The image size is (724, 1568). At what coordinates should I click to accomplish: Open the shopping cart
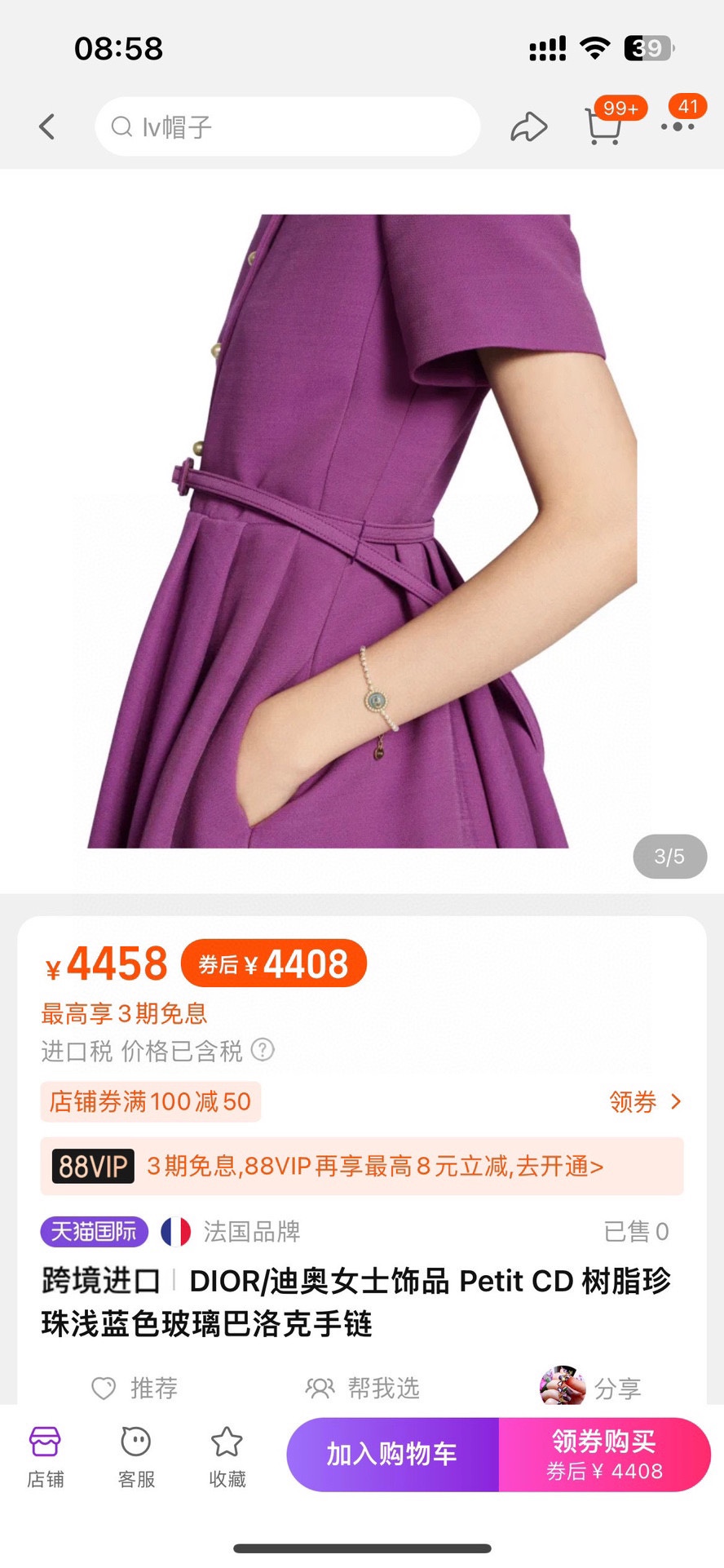tap(603, 126)
